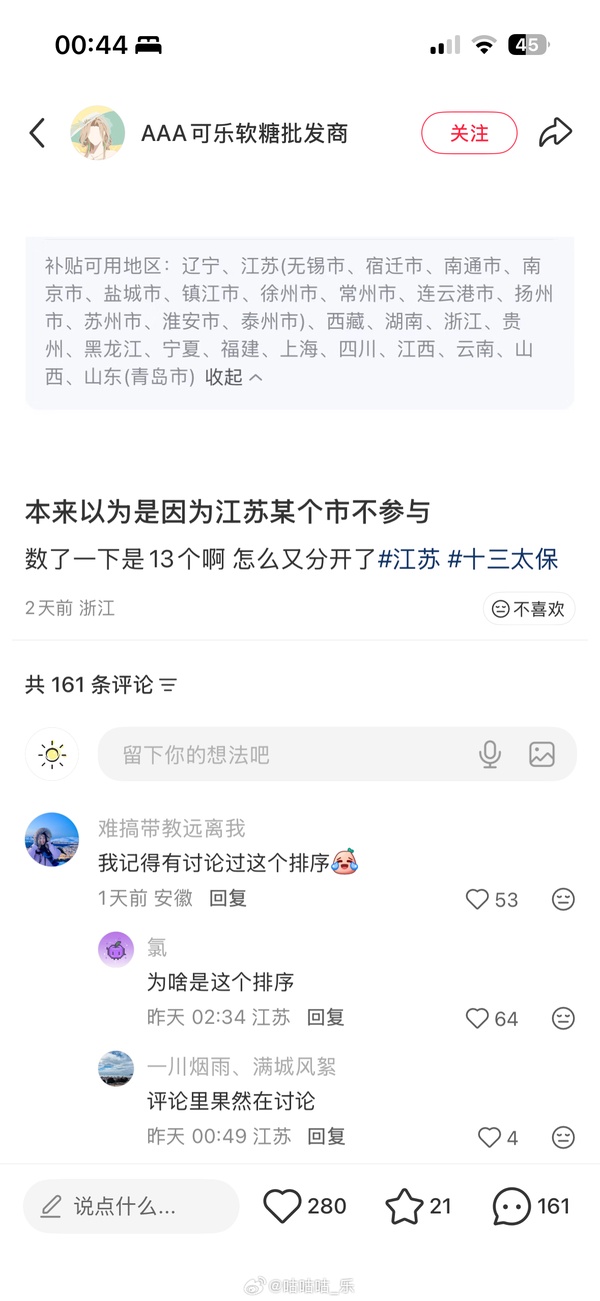Screen dimensions: 600x1301
Task: Open the 说点什么 input at bottom
Action: click(131, 1206)
